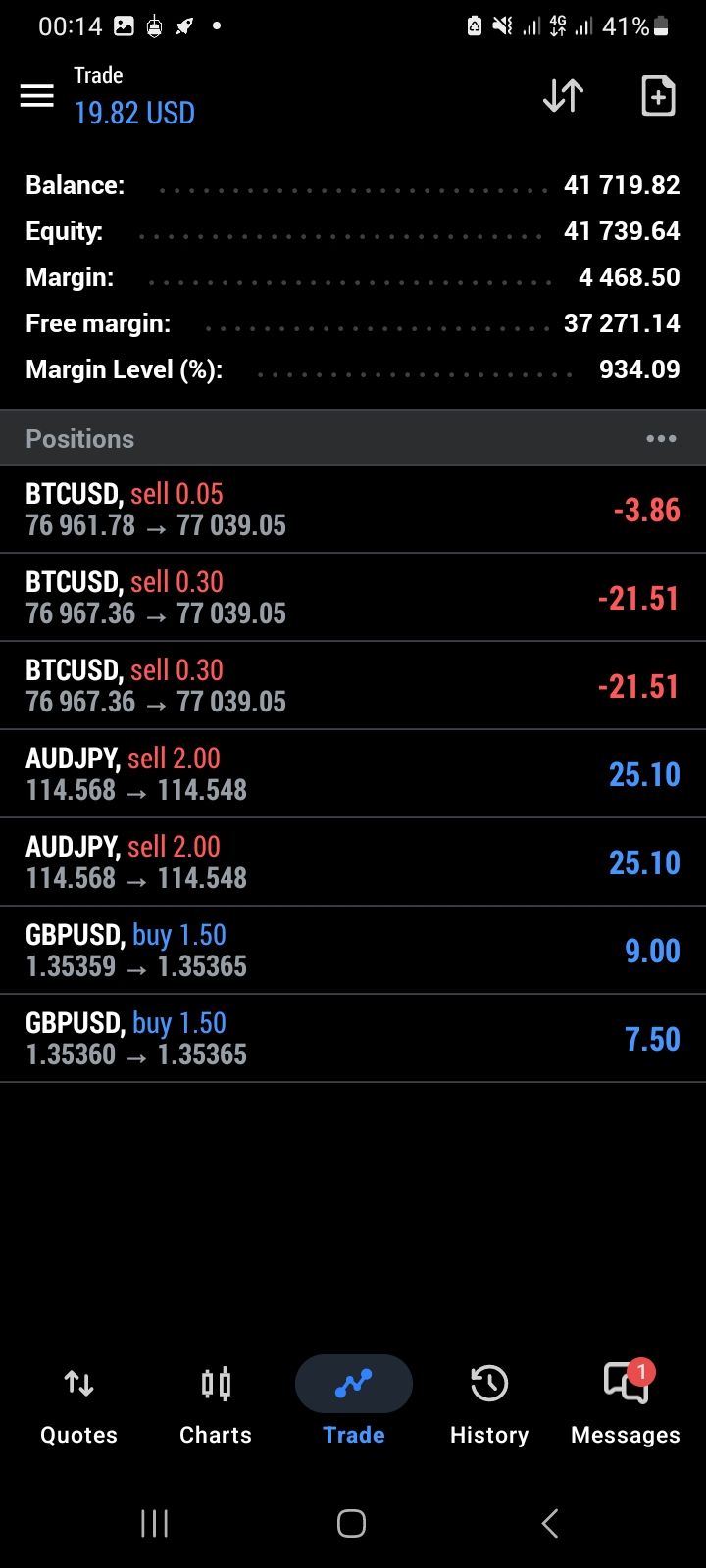706x1568 pixels.
Task: Open the side drawer menu
Action: pyautogui.click(x=37, y=96)
